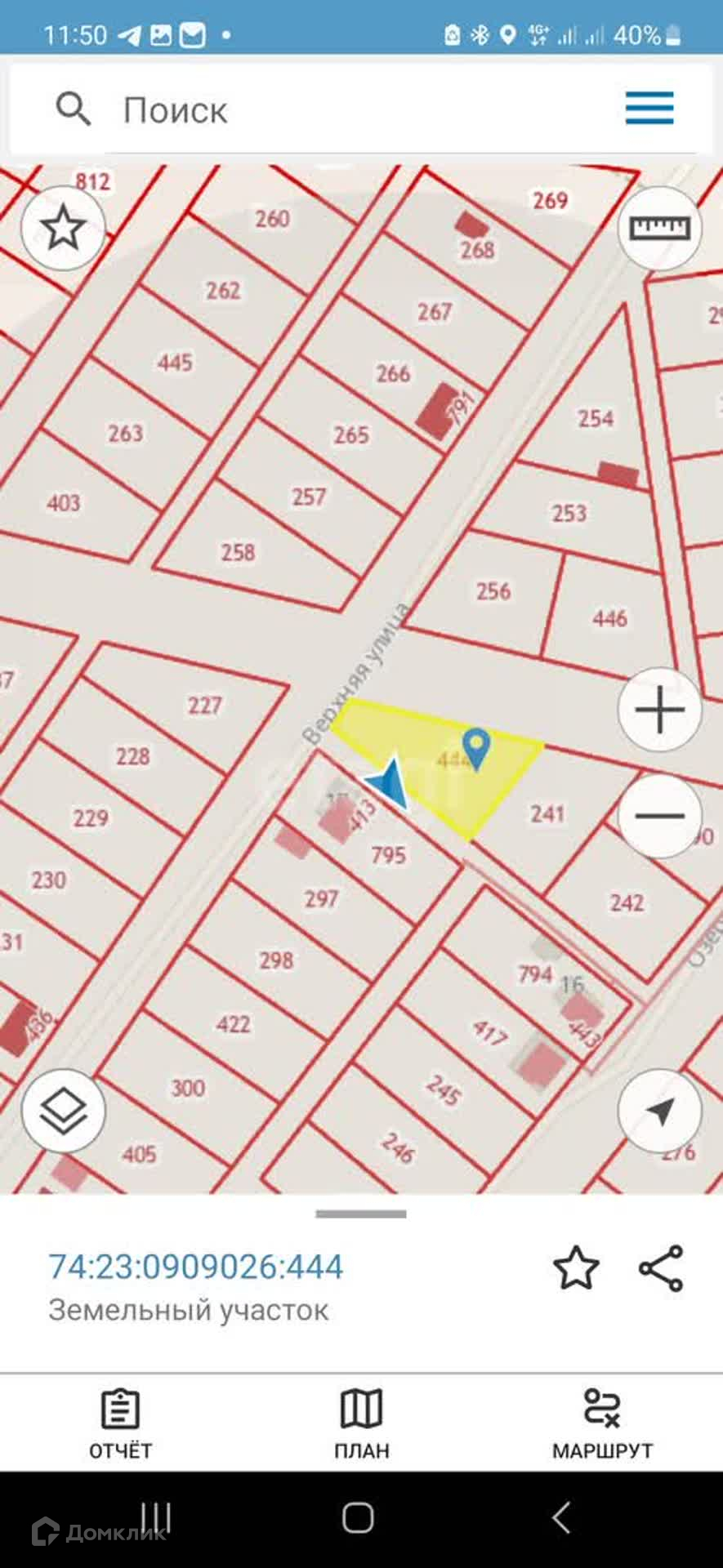Viewport: 723px width, 1568px height.
Task: Center map on my location
Action: pos(659,1111)
